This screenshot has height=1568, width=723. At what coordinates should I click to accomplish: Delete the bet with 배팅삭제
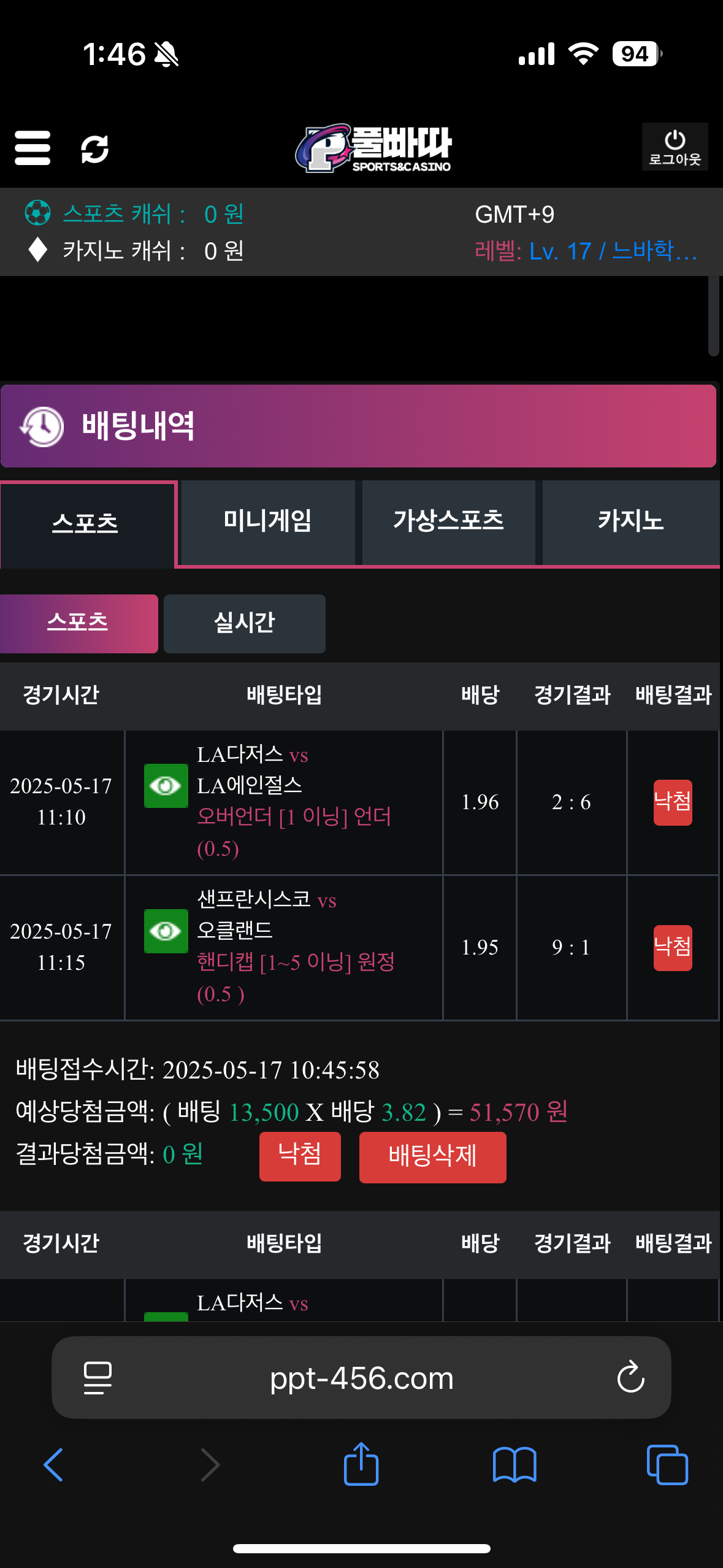pos(432,1157)
